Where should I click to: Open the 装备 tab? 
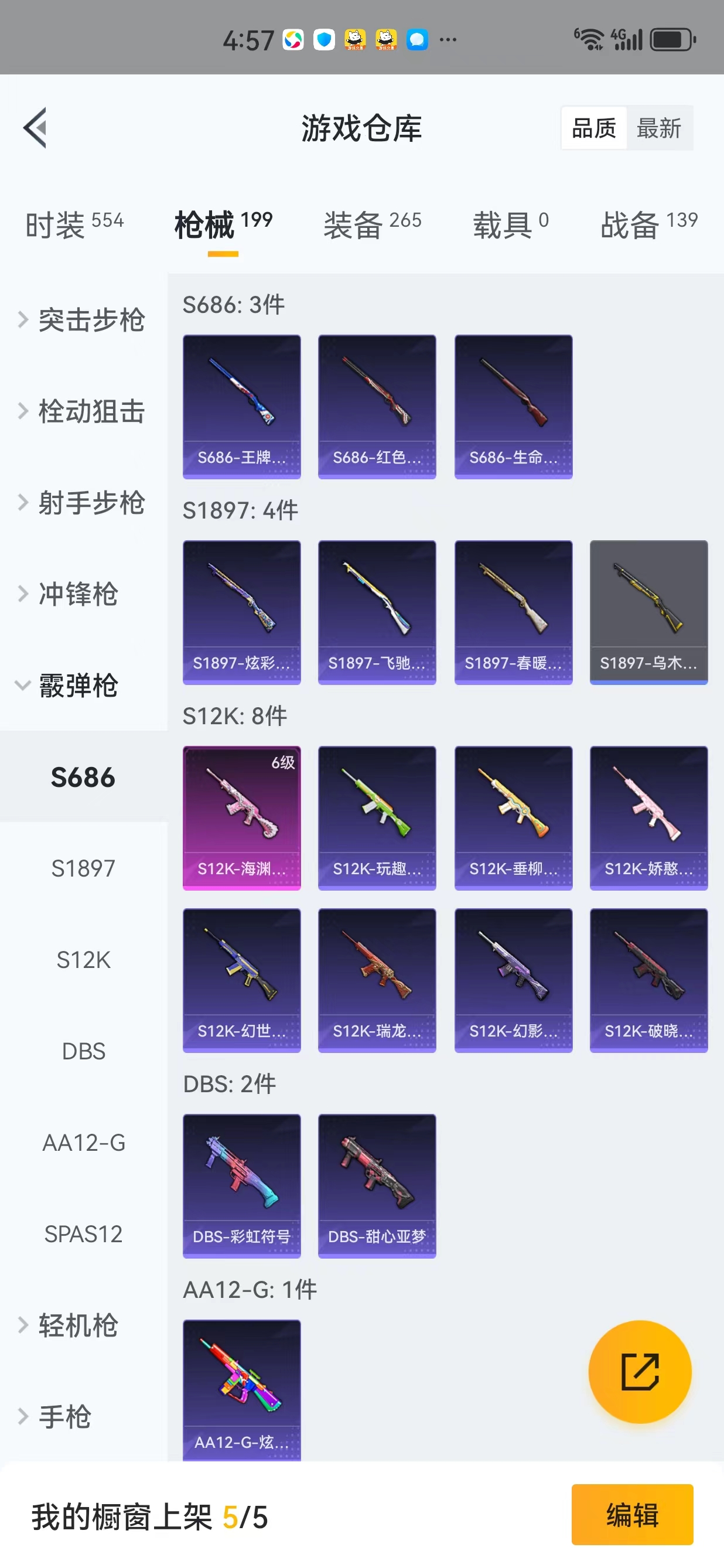tap(373, 224)
